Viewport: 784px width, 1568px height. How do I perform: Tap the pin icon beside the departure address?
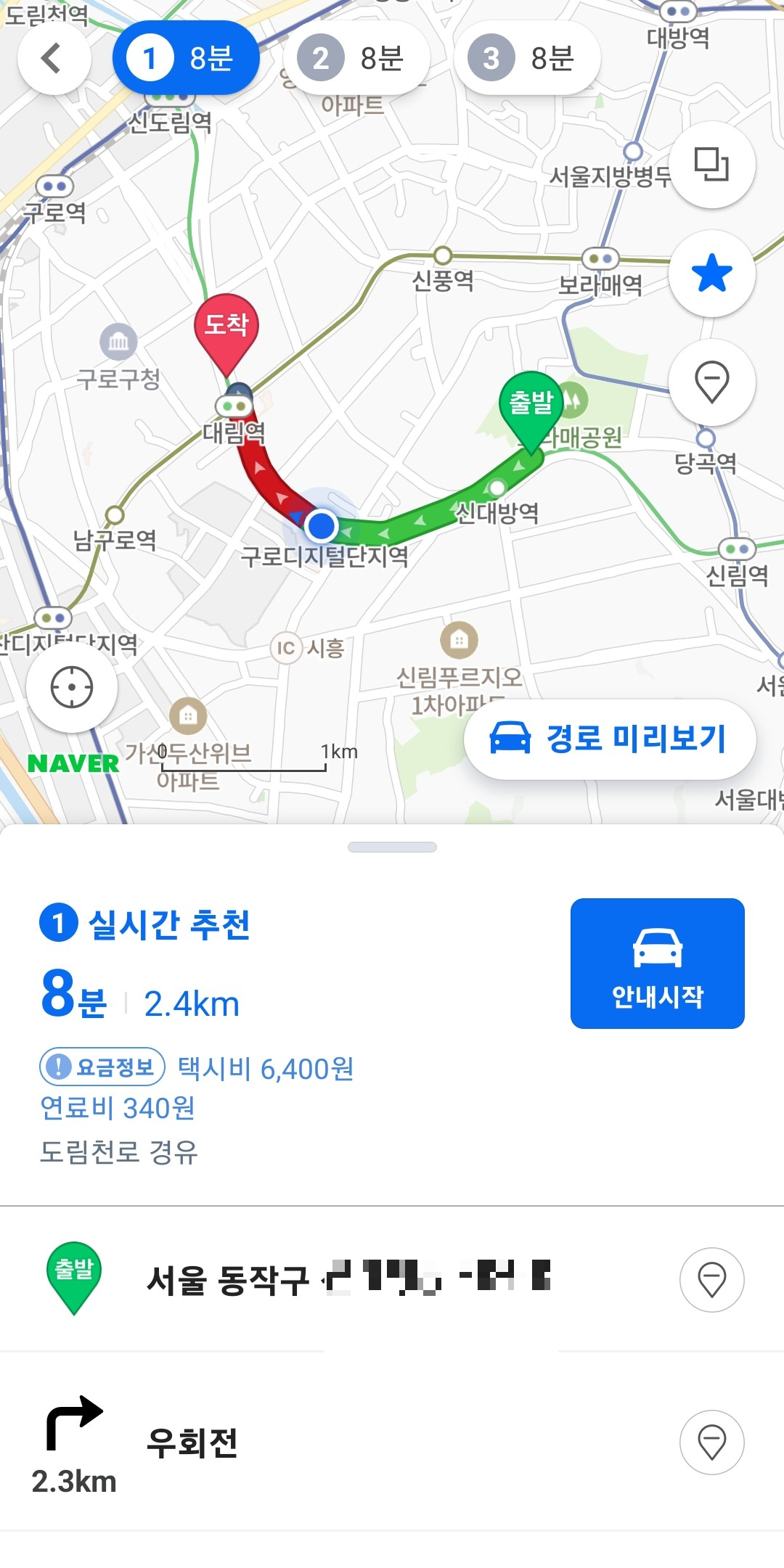click(x=711, y=1280)
